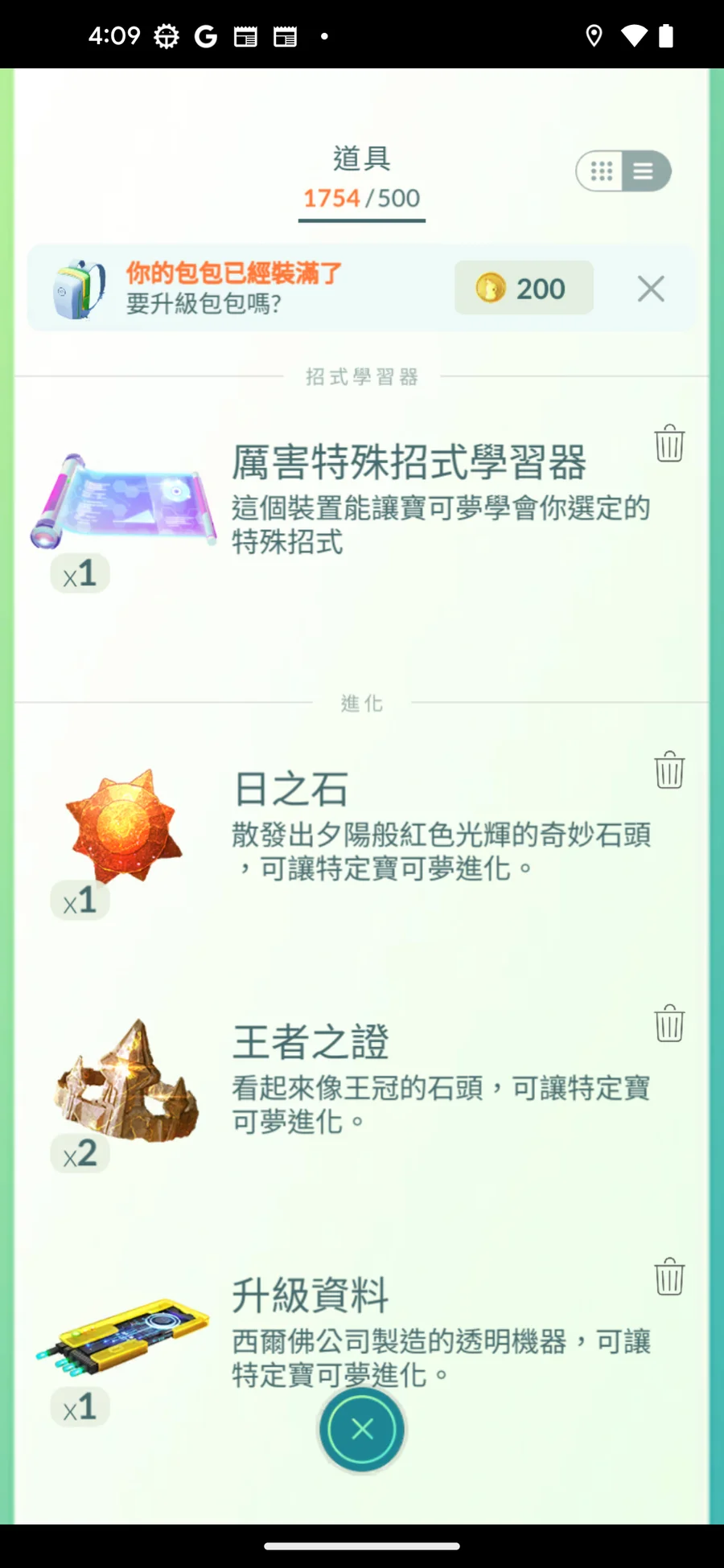
Task: Open the 王者之證 item
Action: click(126, 1082)
